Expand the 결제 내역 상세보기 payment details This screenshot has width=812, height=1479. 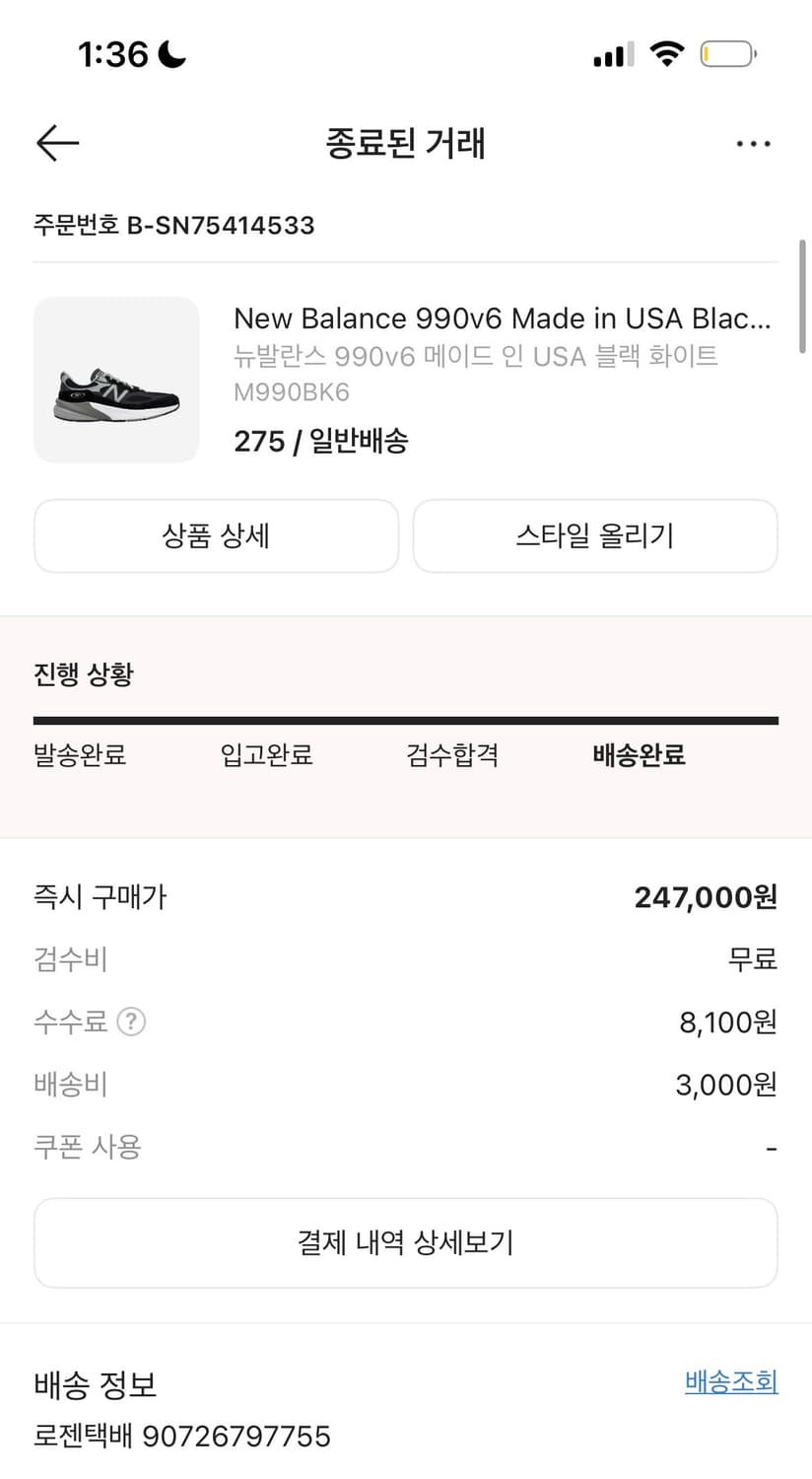pos(406,1242)
